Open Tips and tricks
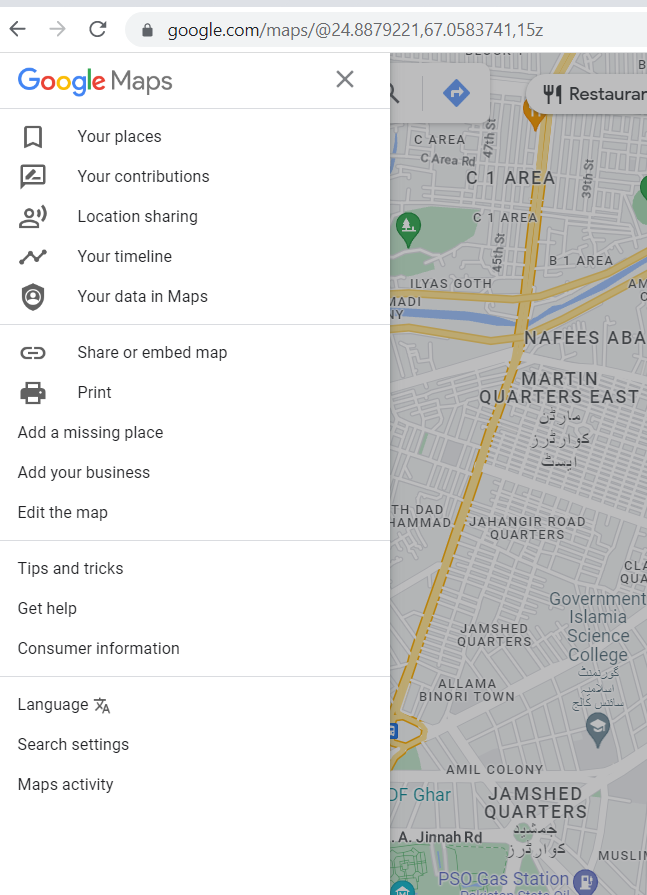This screenshot has width=647, height=895. tap(195, 569)
